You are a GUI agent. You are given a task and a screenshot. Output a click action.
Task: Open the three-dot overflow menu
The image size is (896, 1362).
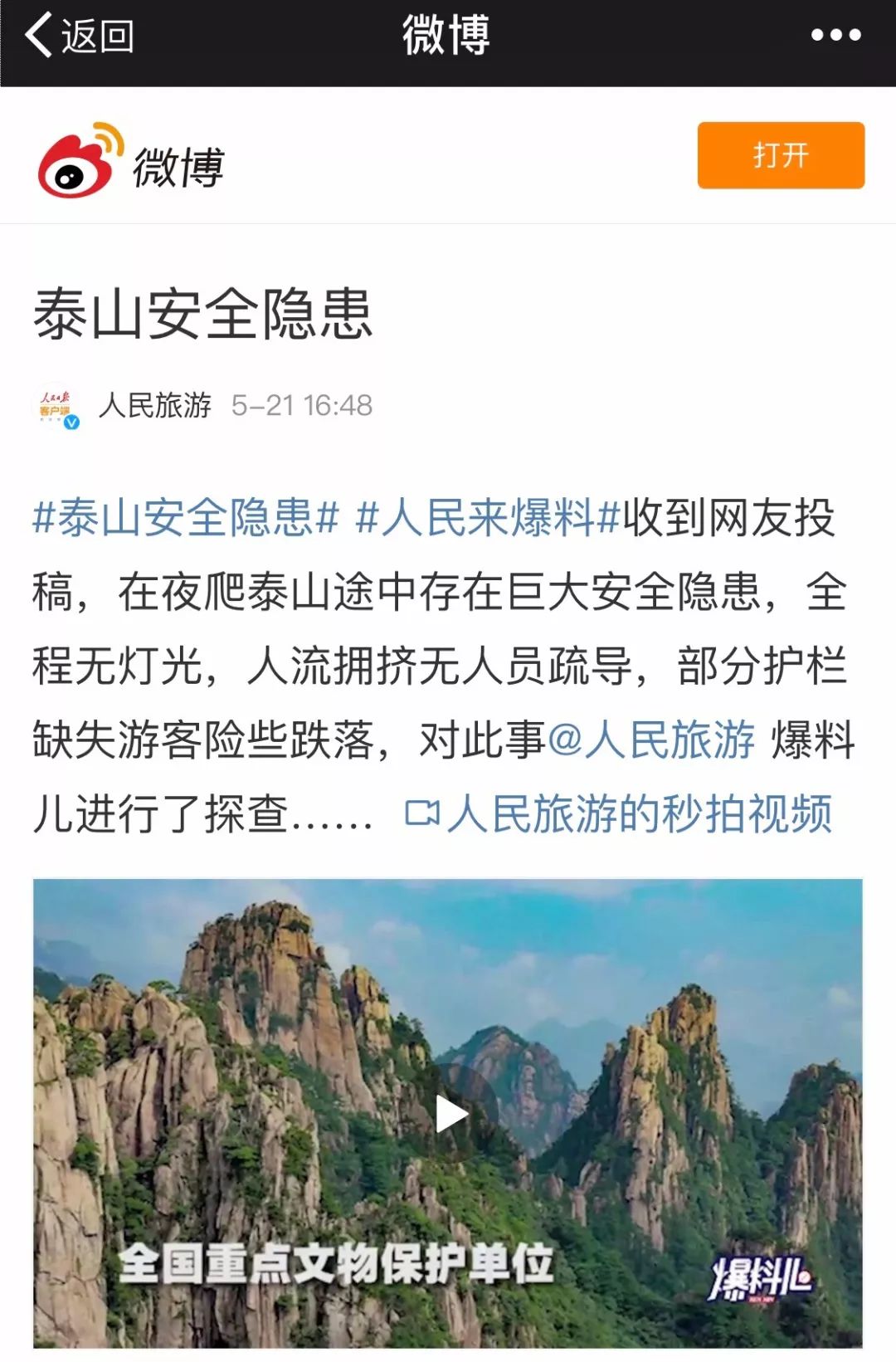pyautogui.click(x=835, y=36)
